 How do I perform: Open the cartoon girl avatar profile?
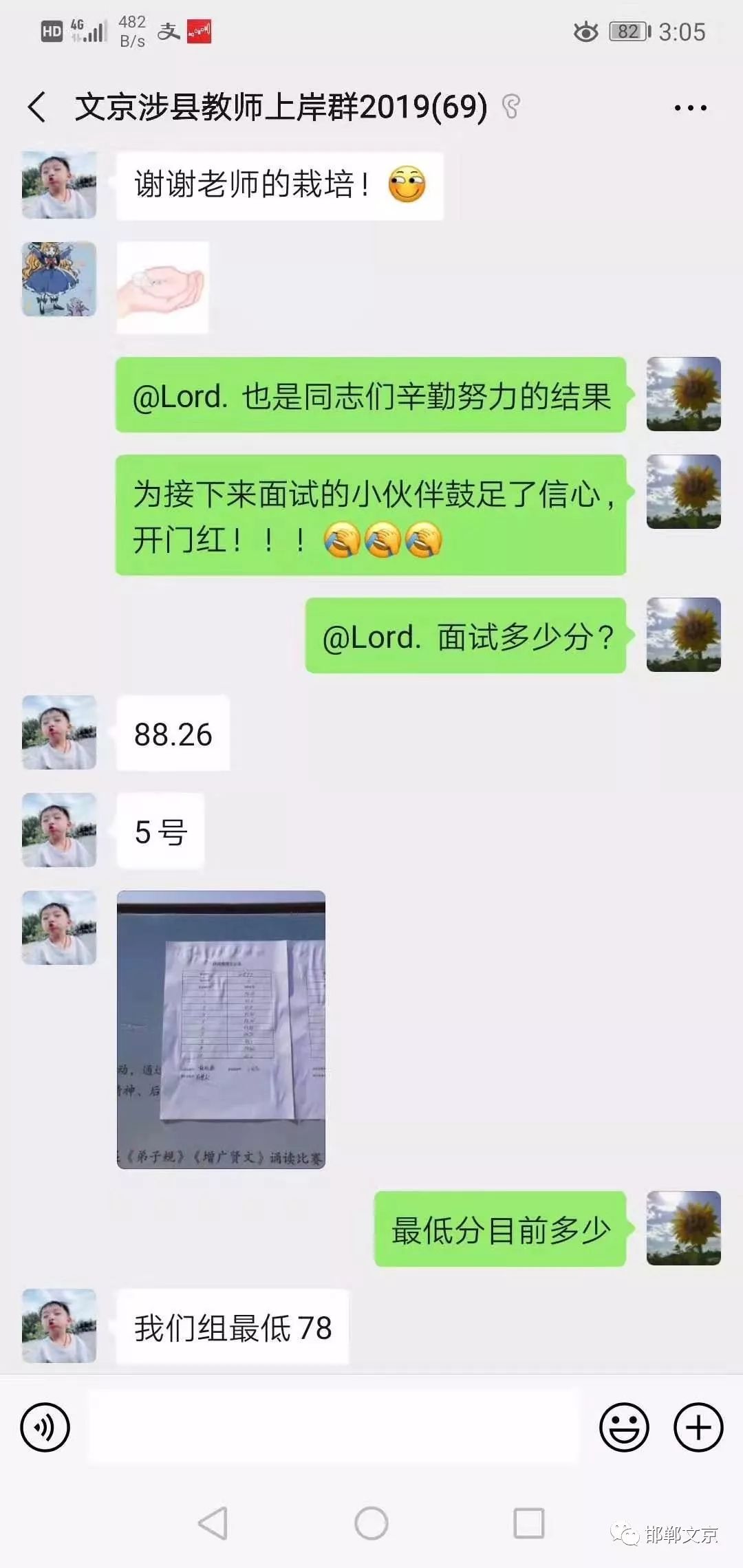tap(59, 279)
